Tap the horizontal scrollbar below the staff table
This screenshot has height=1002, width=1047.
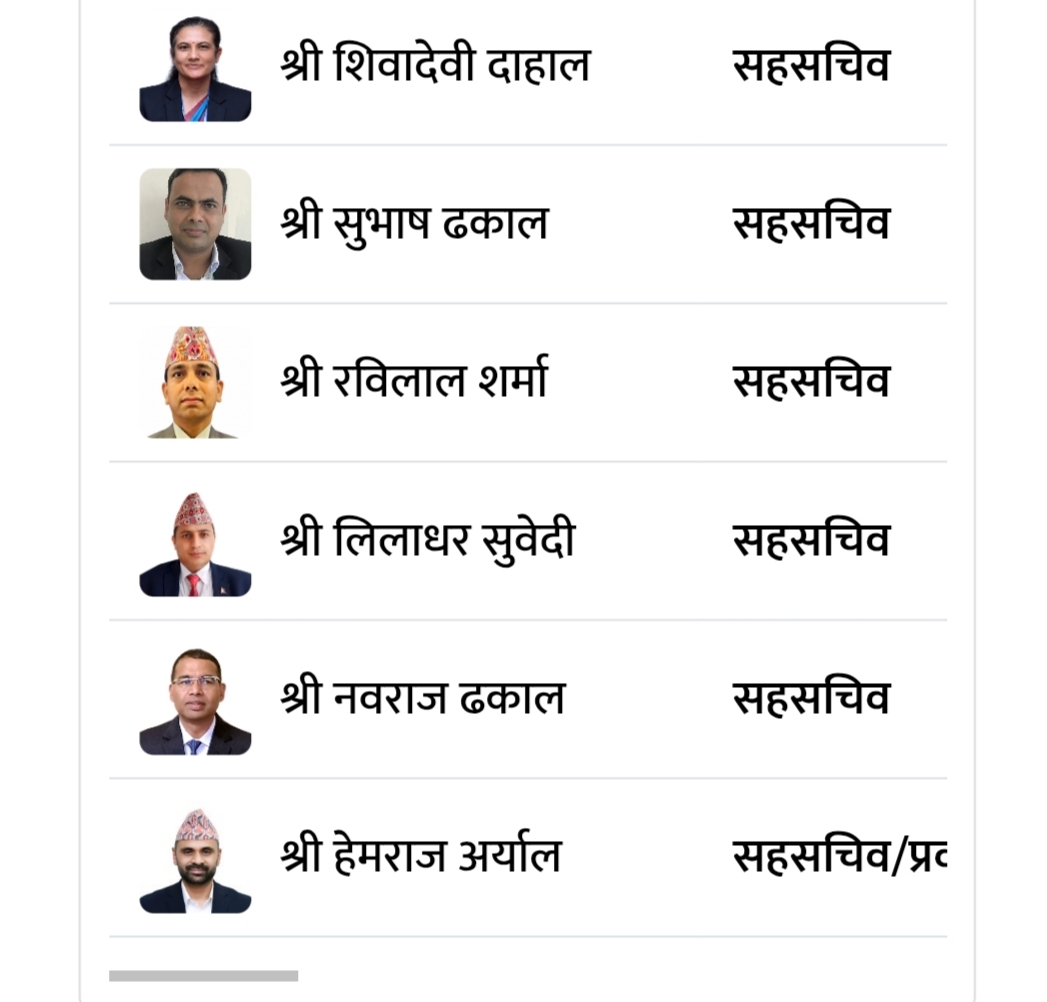tap(203, 975)
